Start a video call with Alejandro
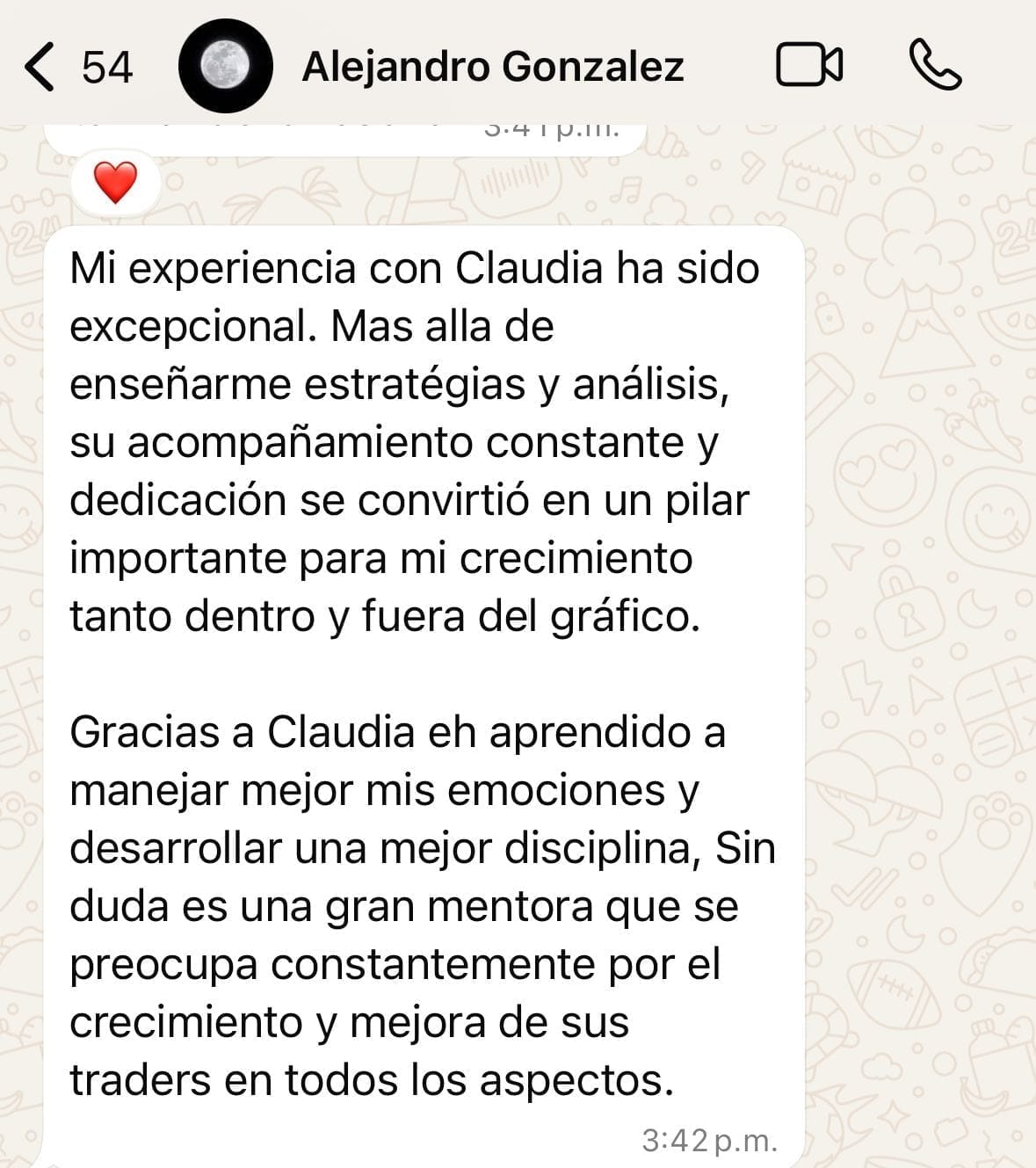The image size is (1036, 1168). point(808,66)
